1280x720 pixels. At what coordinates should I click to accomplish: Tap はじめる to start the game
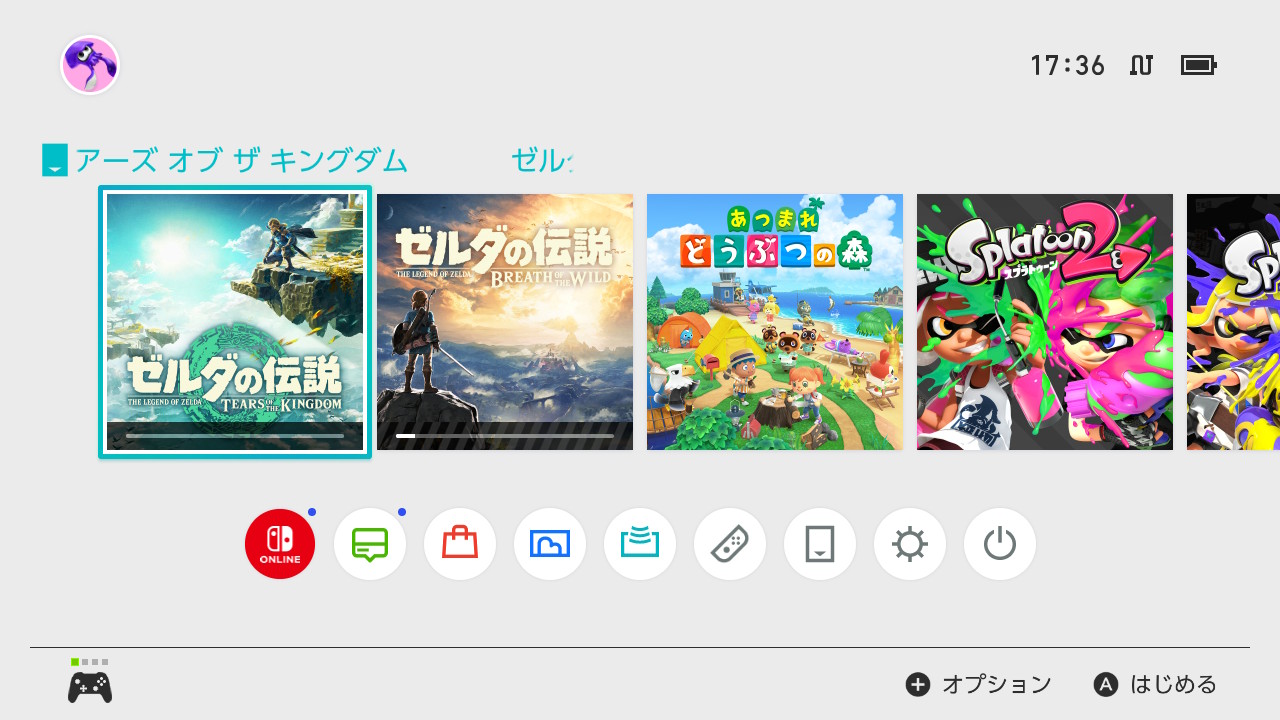point(1156,684)
